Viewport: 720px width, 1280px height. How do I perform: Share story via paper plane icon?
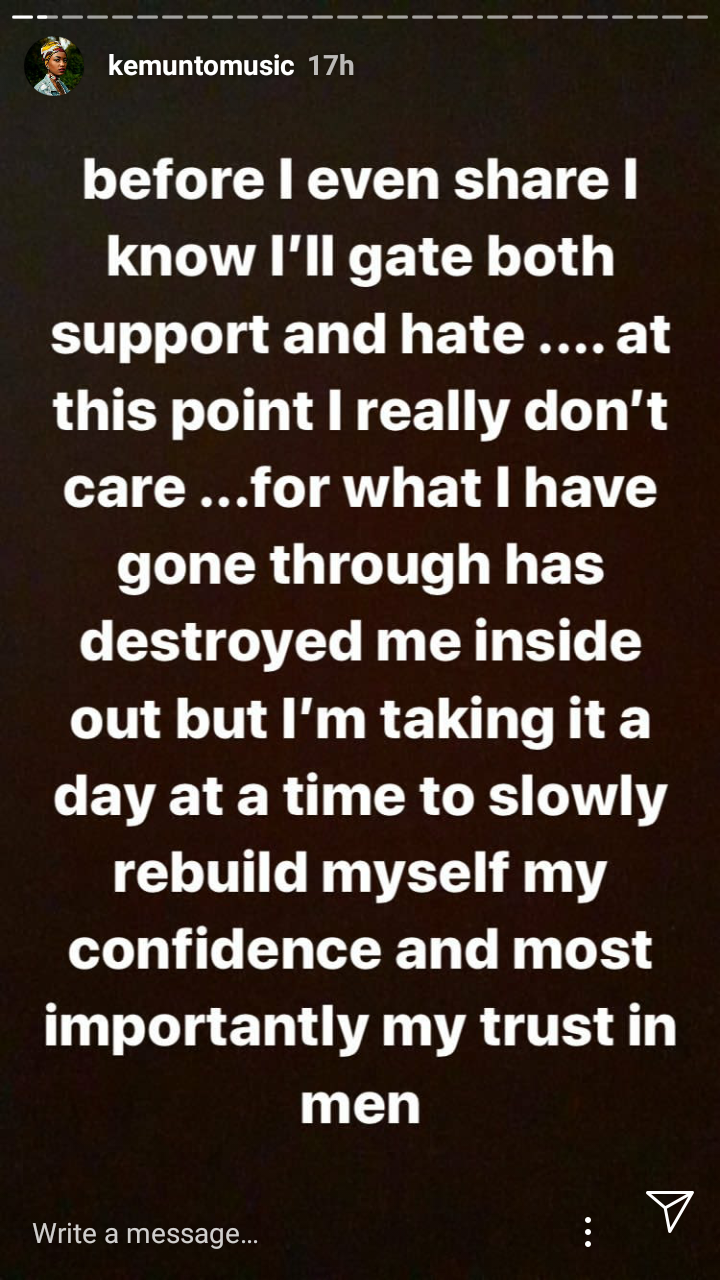[668, 1211]
